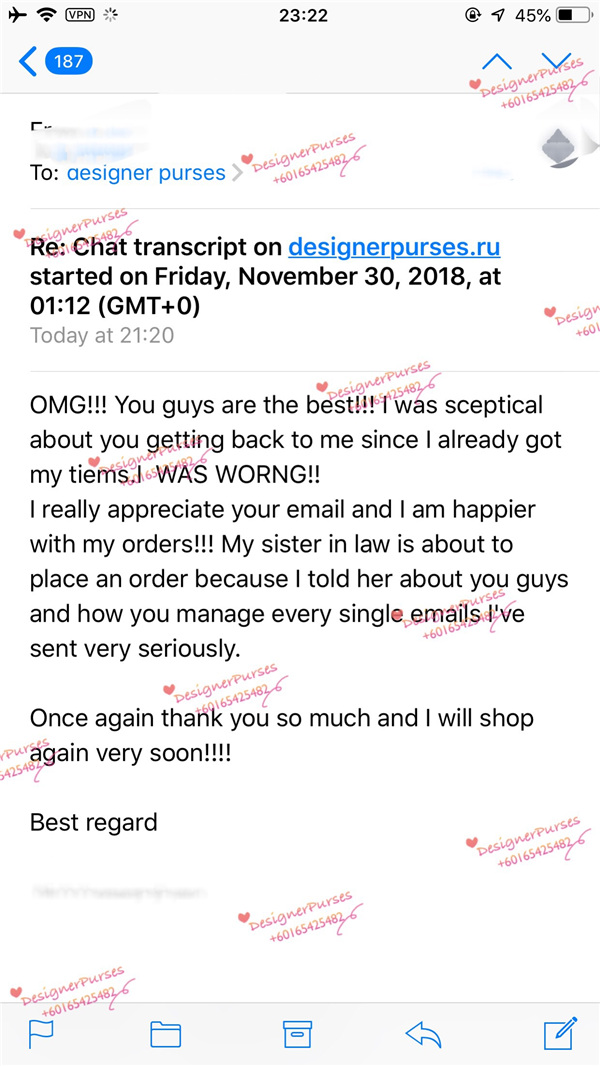Image resolution: width=600 pixels, height=1066 pixels.
Task: Reply to this email
Action: click(423, 1033)
